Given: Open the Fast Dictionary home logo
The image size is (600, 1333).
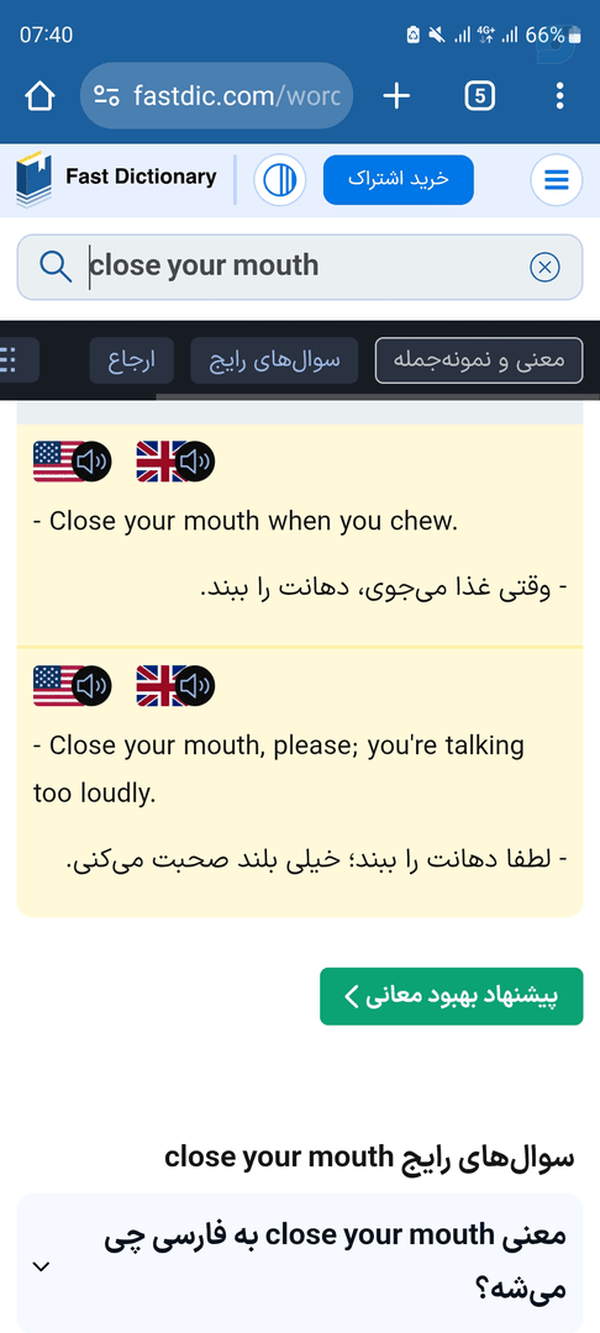Looking at the screenshot, I should coord(116,179).
